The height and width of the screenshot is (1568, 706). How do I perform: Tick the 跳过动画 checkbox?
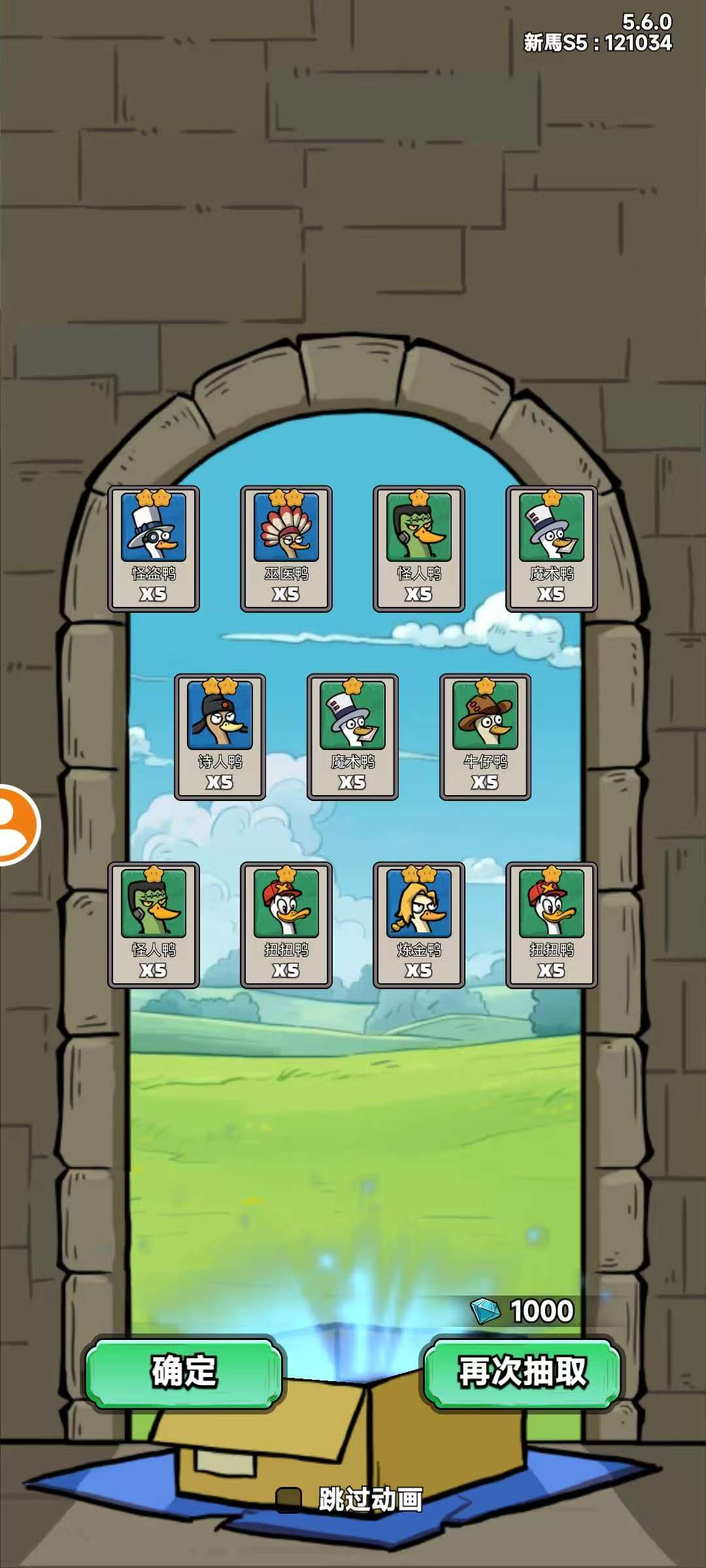[288, 1499]
